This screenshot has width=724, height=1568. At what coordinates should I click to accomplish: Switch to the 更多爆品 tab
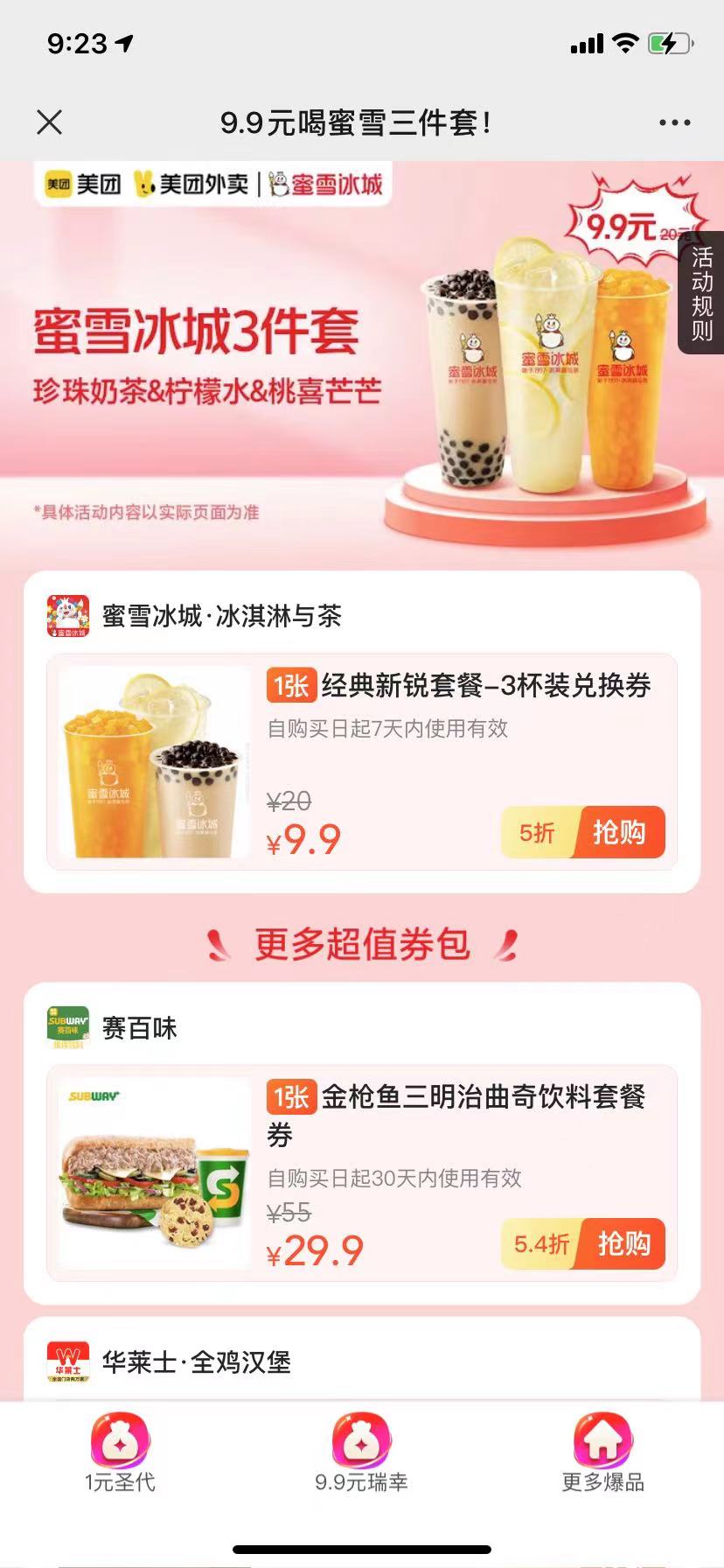pos(602,1454)
